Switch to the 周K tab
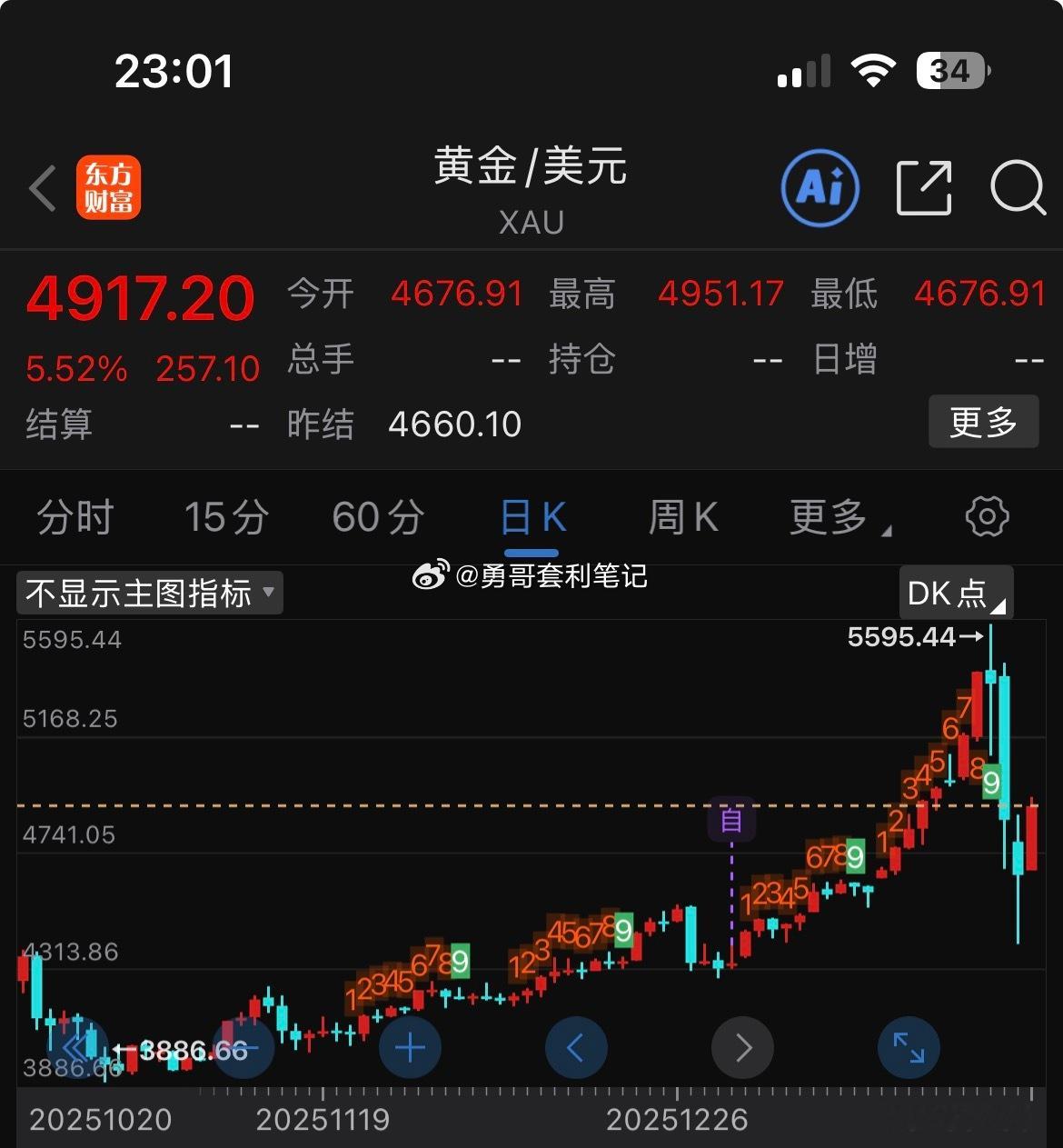 coord(682,517)
